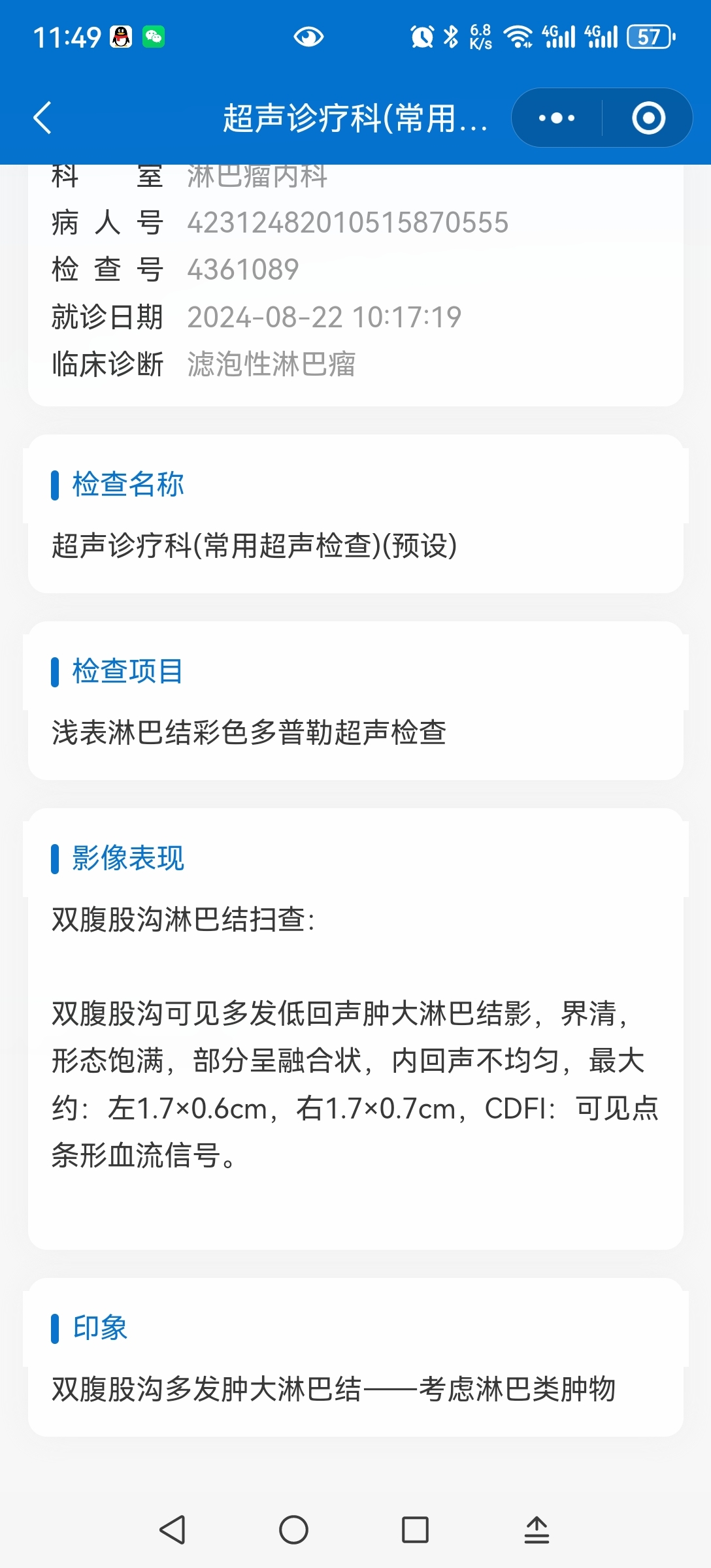This screenshot has height=1568, width=711.
Task: Go back using the header arrow
Action: point(42,118)
